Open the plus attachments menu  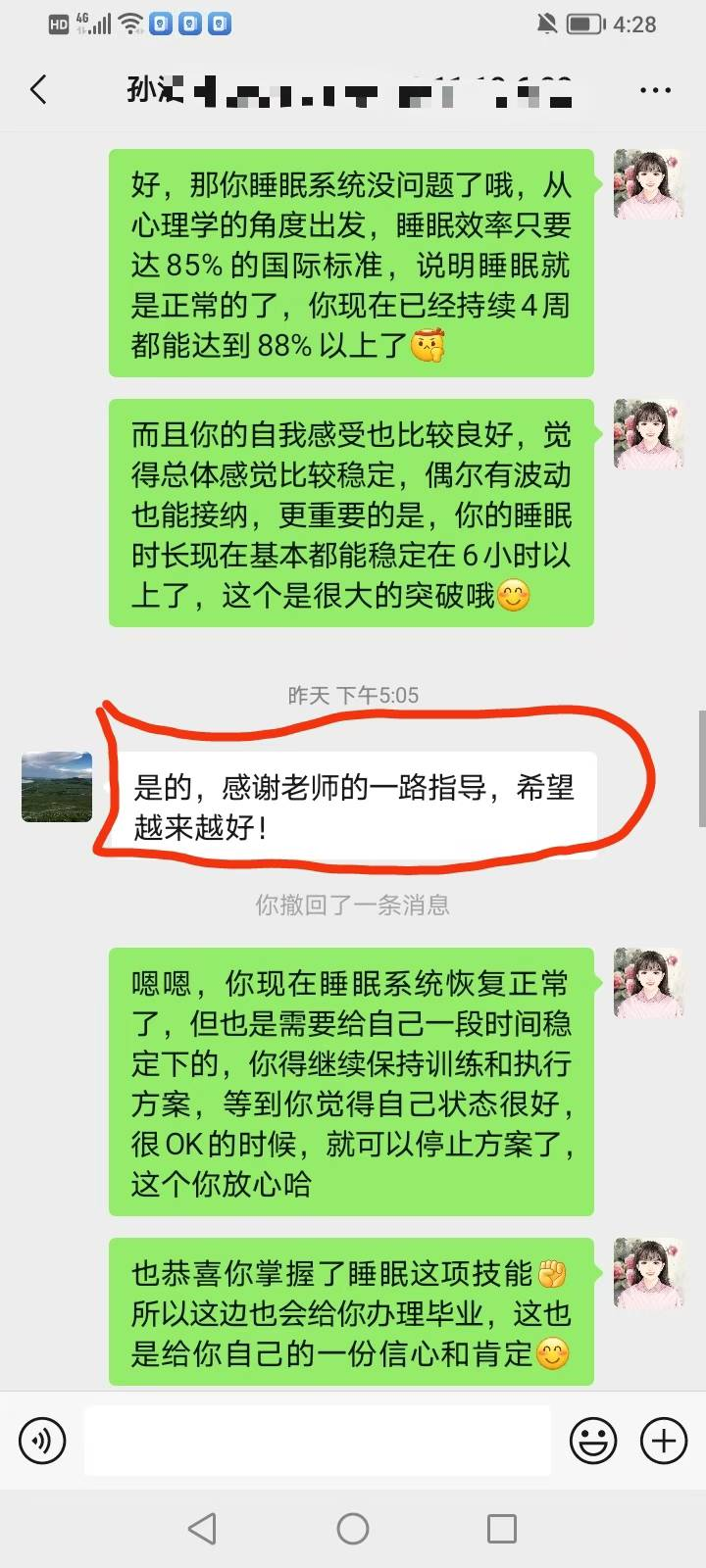coord(664,1442)
